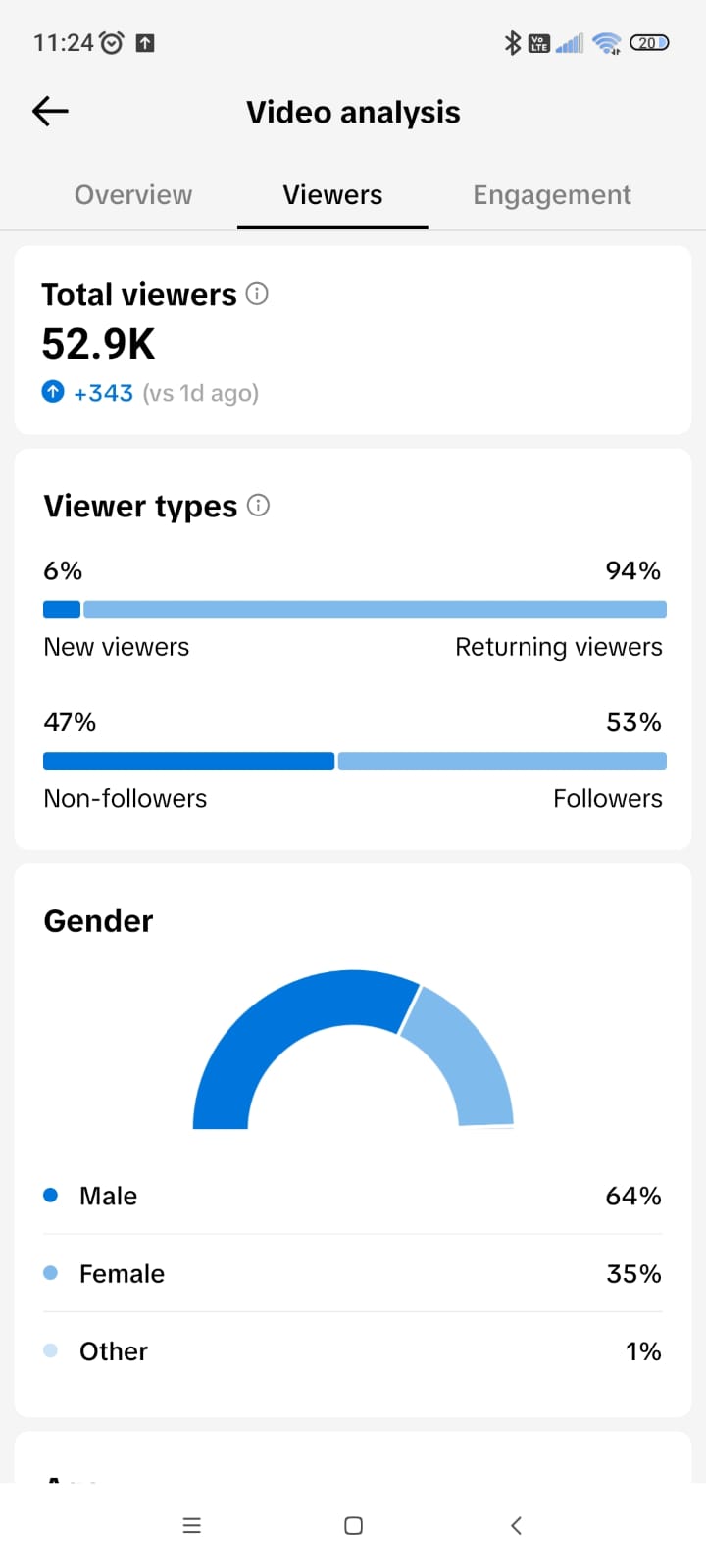Tap the info icon beside Total viewers

257,293
